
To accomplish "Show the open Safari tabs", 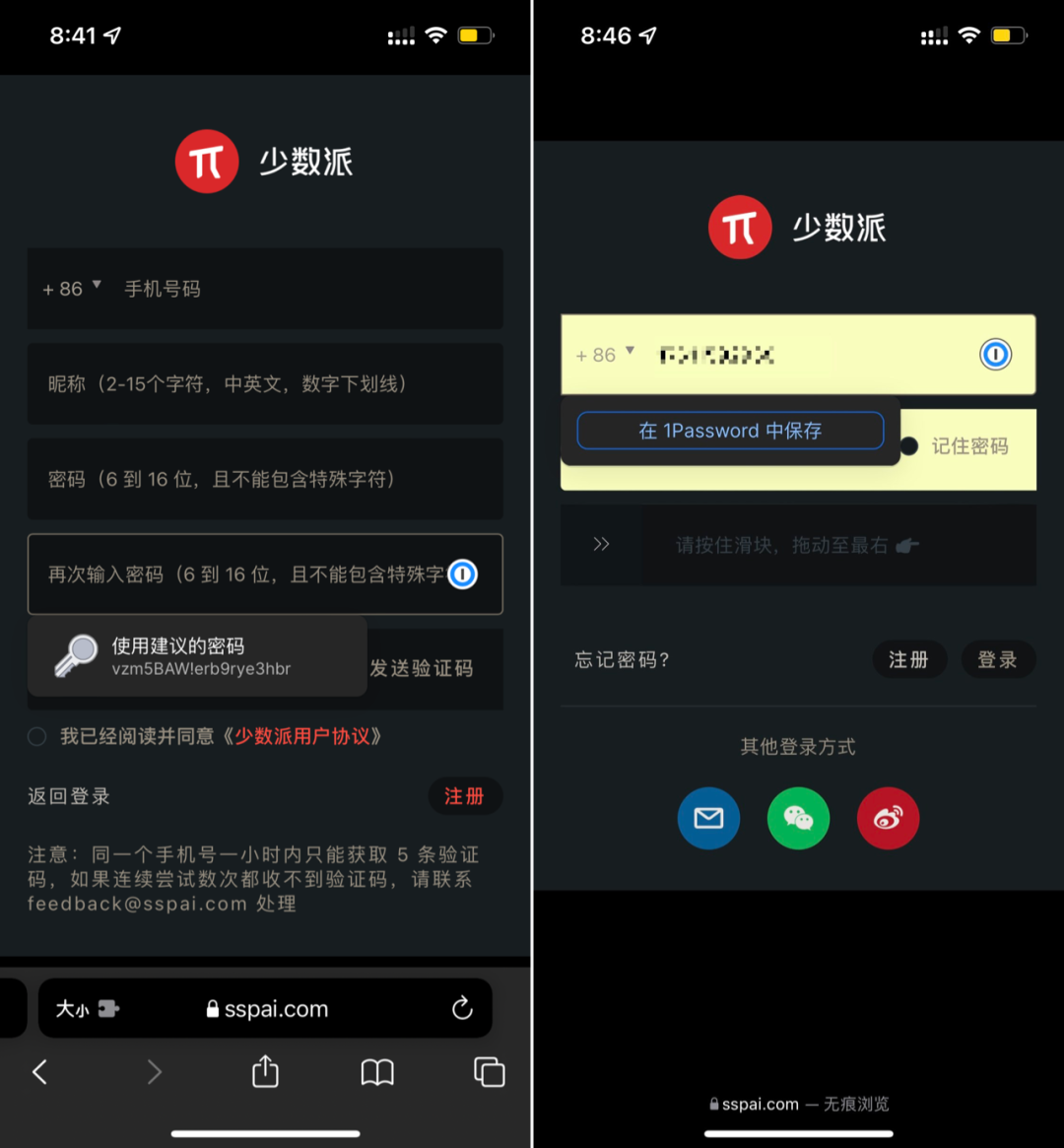I will coord(489,1072).
